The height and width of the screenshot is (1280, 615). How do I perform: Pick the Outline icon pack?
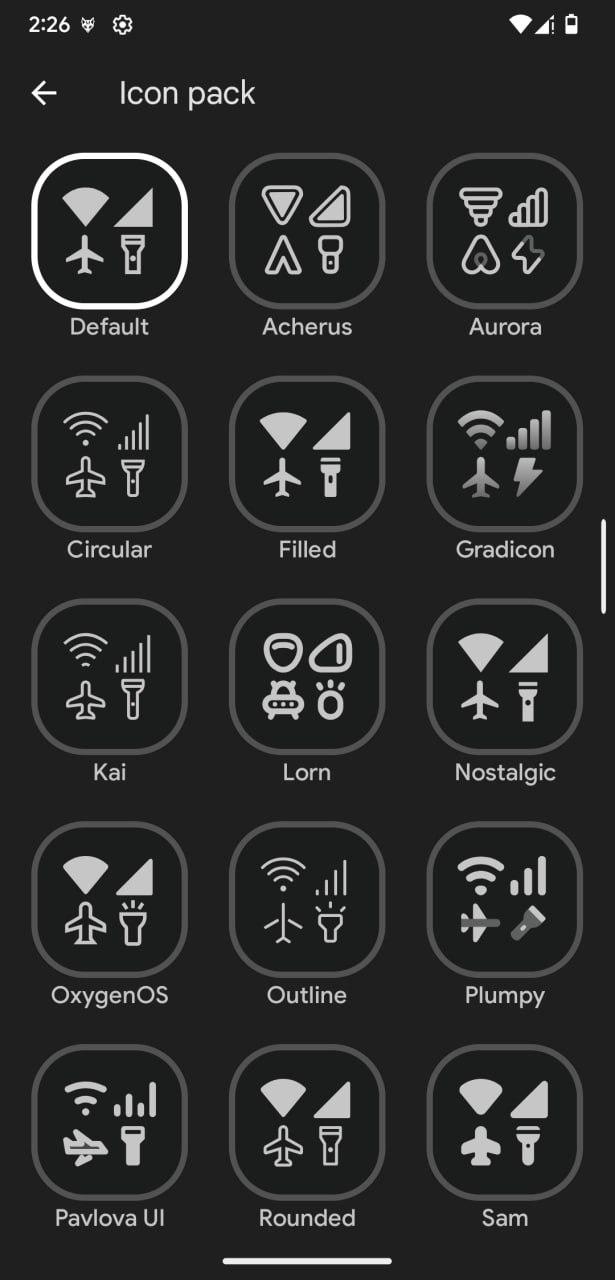point(307,899)
